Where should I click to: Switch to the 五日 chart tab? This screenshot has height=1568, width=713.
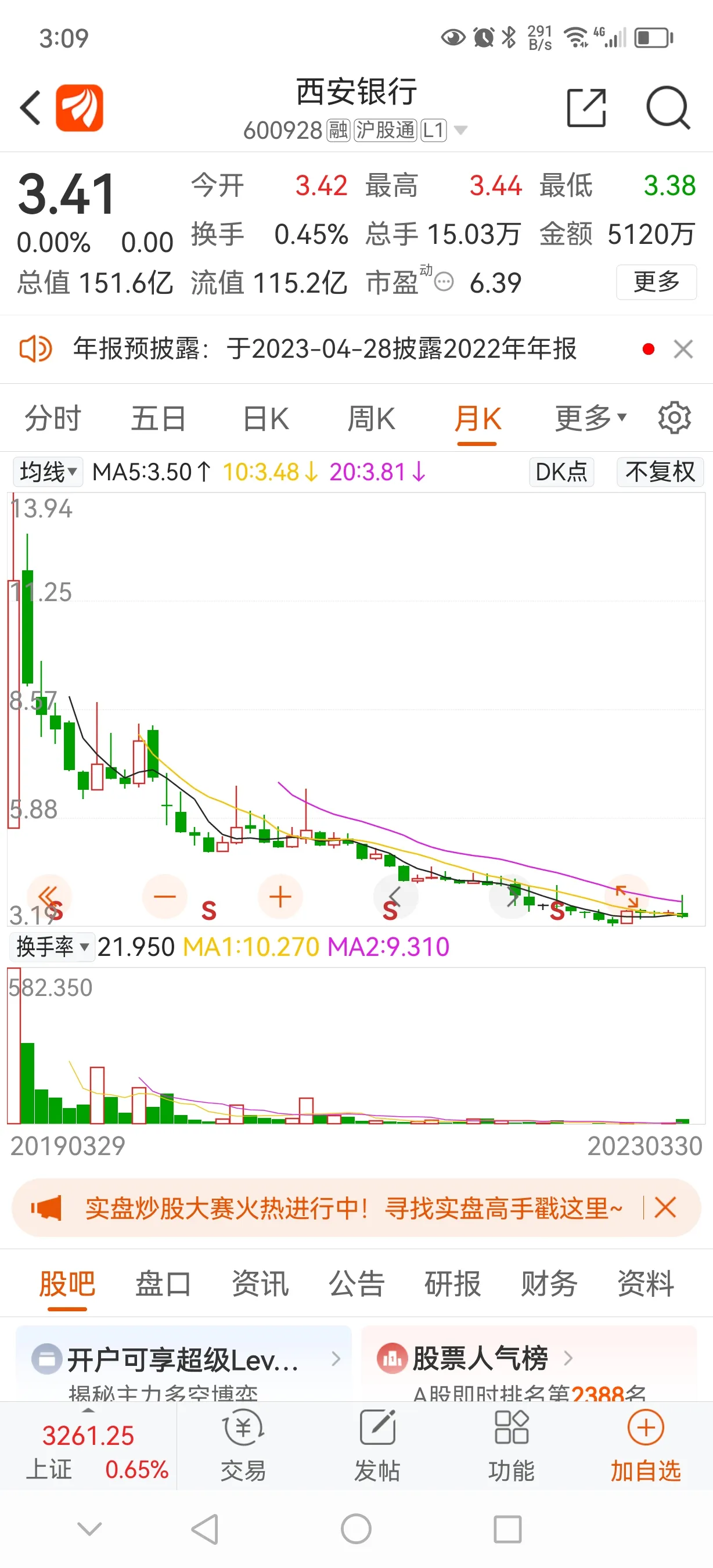tap(158, 419)
